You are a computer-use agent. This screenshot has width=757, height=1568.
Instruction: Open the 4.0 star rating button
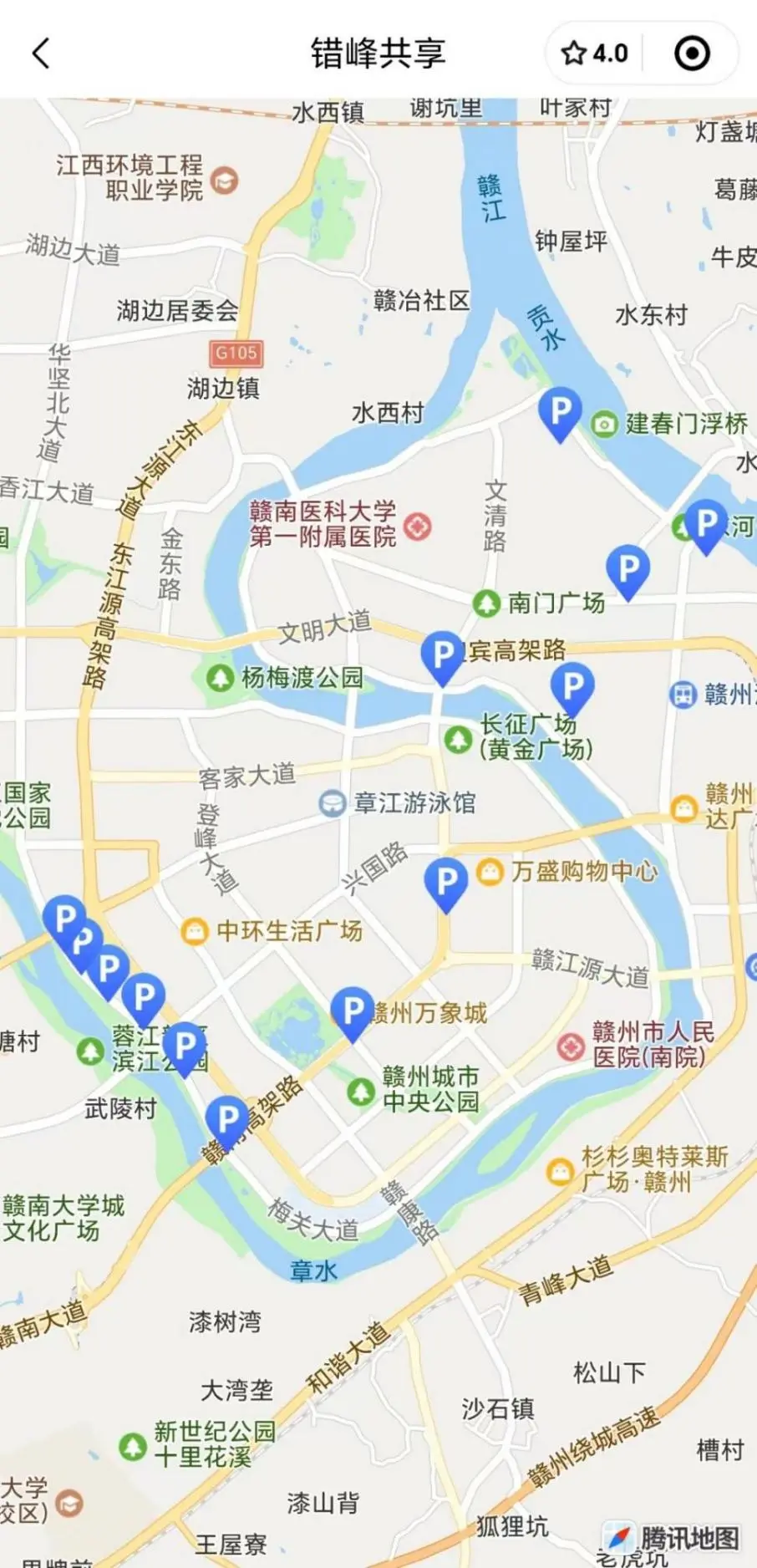point(595,53)
